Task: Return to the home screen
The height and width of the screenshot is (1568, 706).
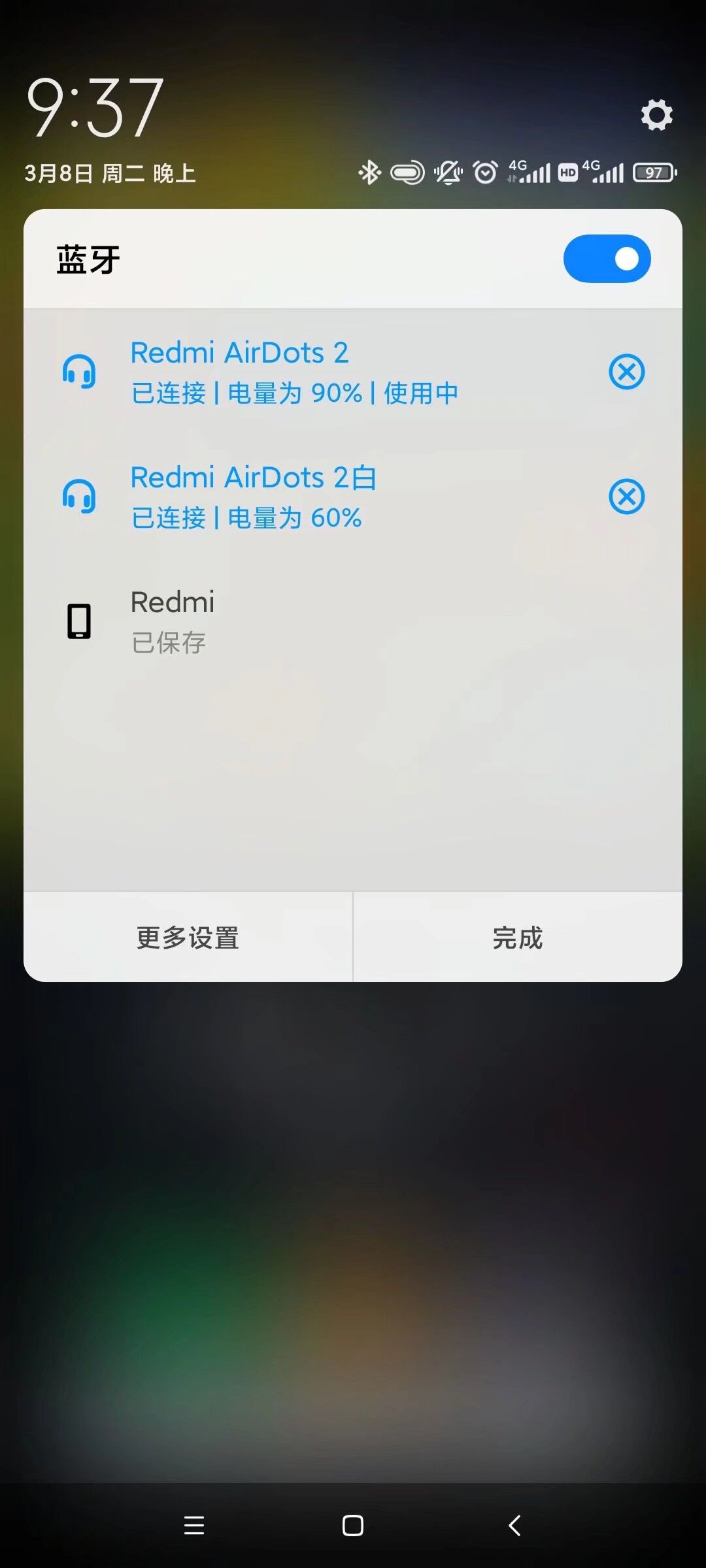Action: pyautogui.click(x=353, y=1526)
